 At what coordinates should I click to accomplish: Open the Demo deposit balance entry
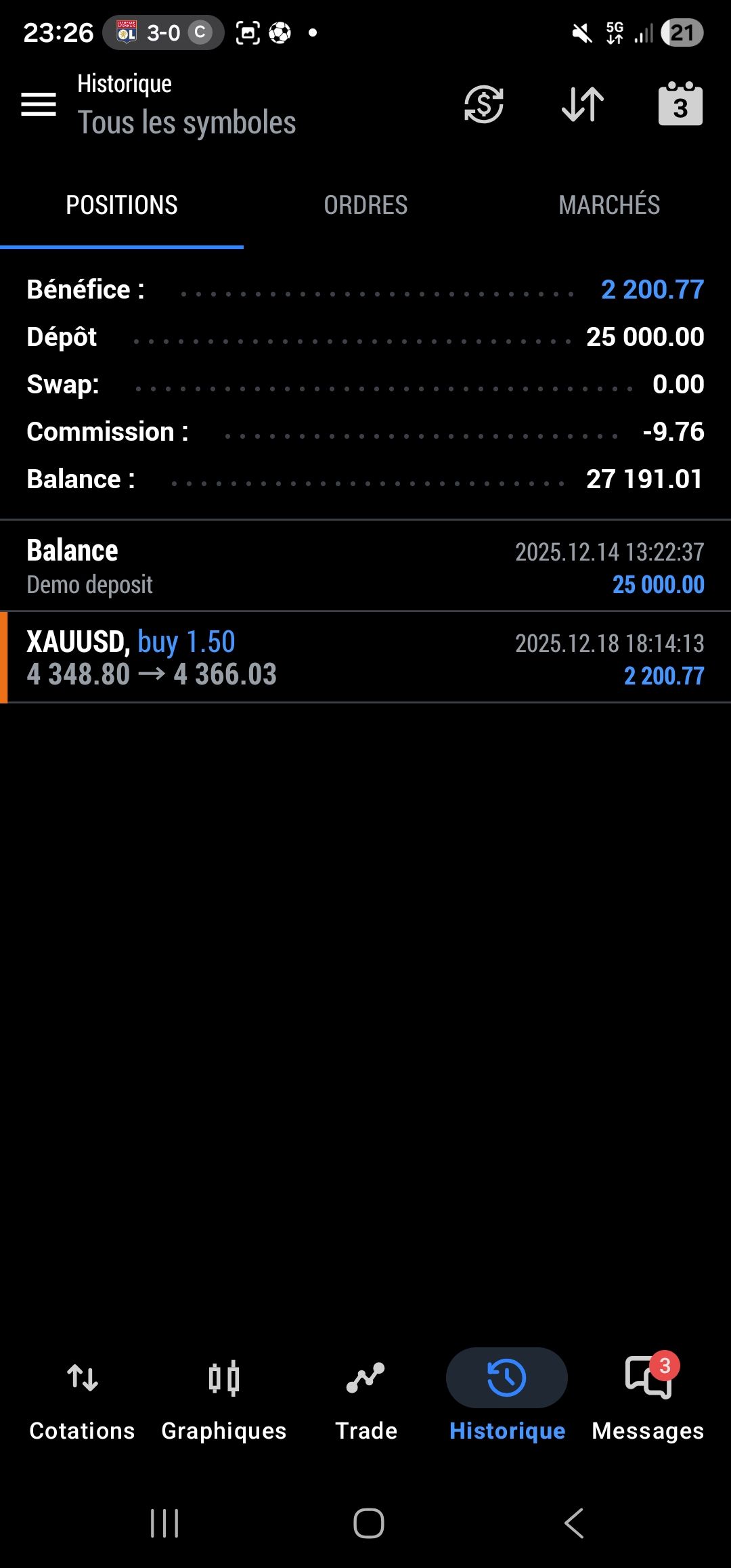click(365, 567)
